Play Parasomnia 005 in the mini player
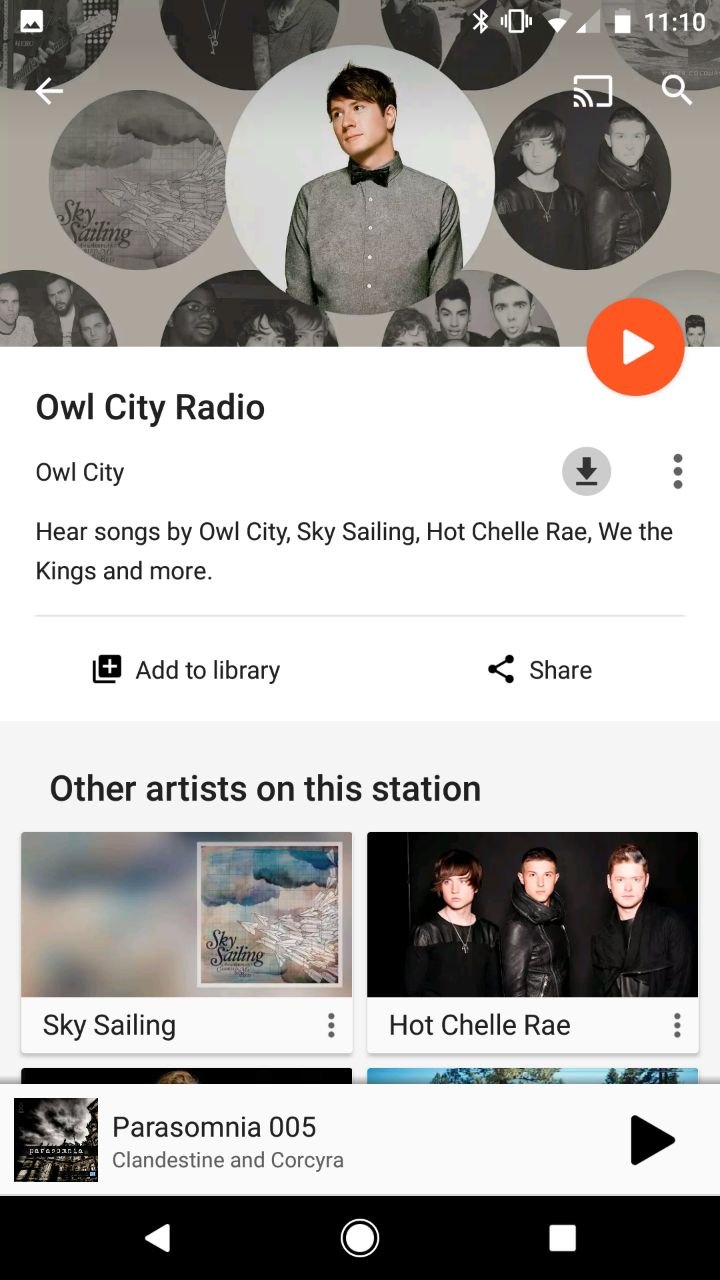The width and height of the screenshot is (720, 1280). click(x=652, y=1140)
